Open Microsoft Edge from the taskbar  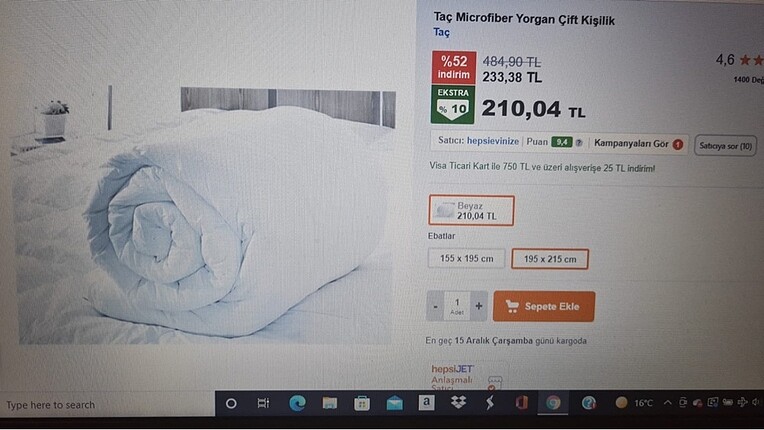[297, 403]
